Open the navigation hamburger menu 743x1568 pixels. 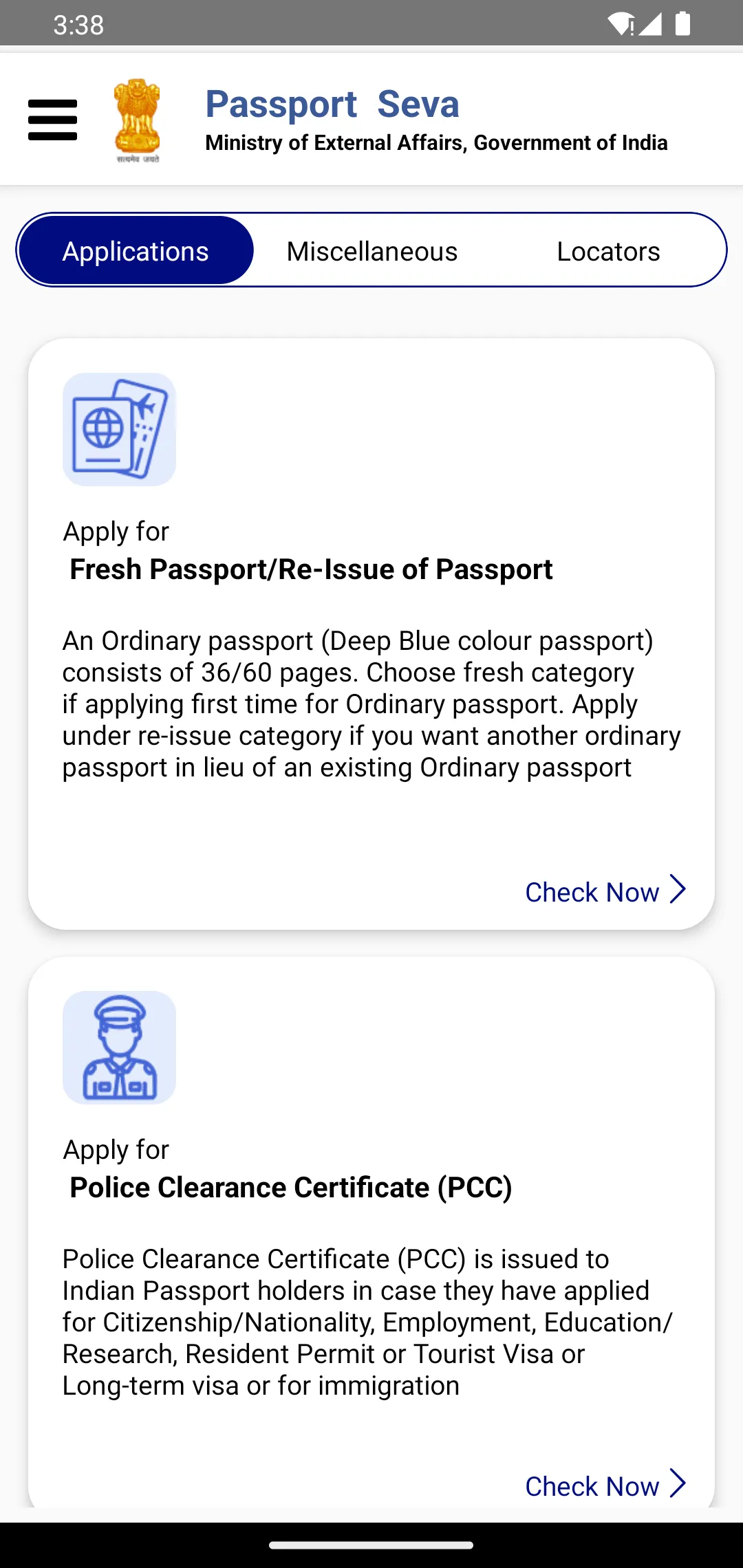pyautogui.click(x=52, y=118)
